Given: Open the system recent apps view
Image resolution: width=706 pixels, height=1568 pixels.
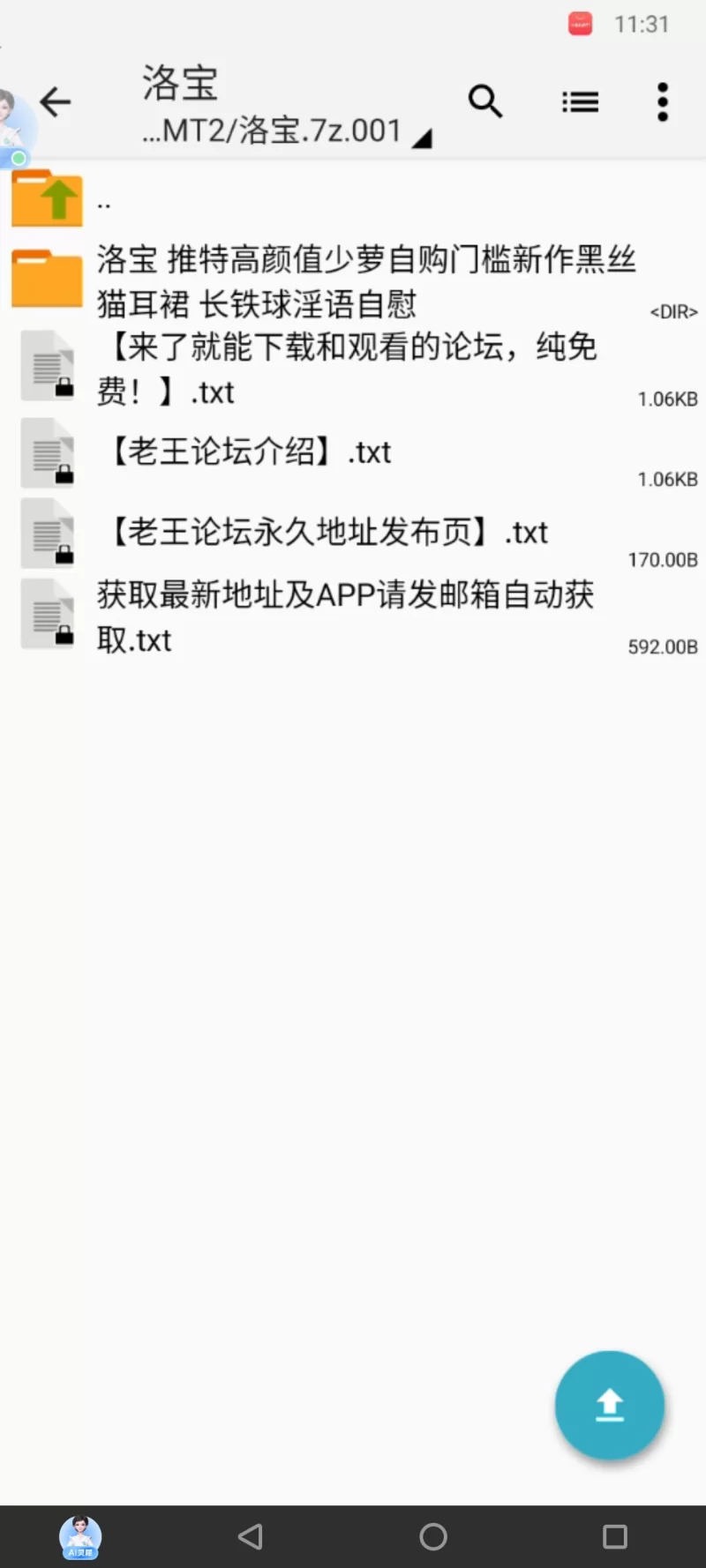Looking at the screenshot, I should tap(614, 1537).
